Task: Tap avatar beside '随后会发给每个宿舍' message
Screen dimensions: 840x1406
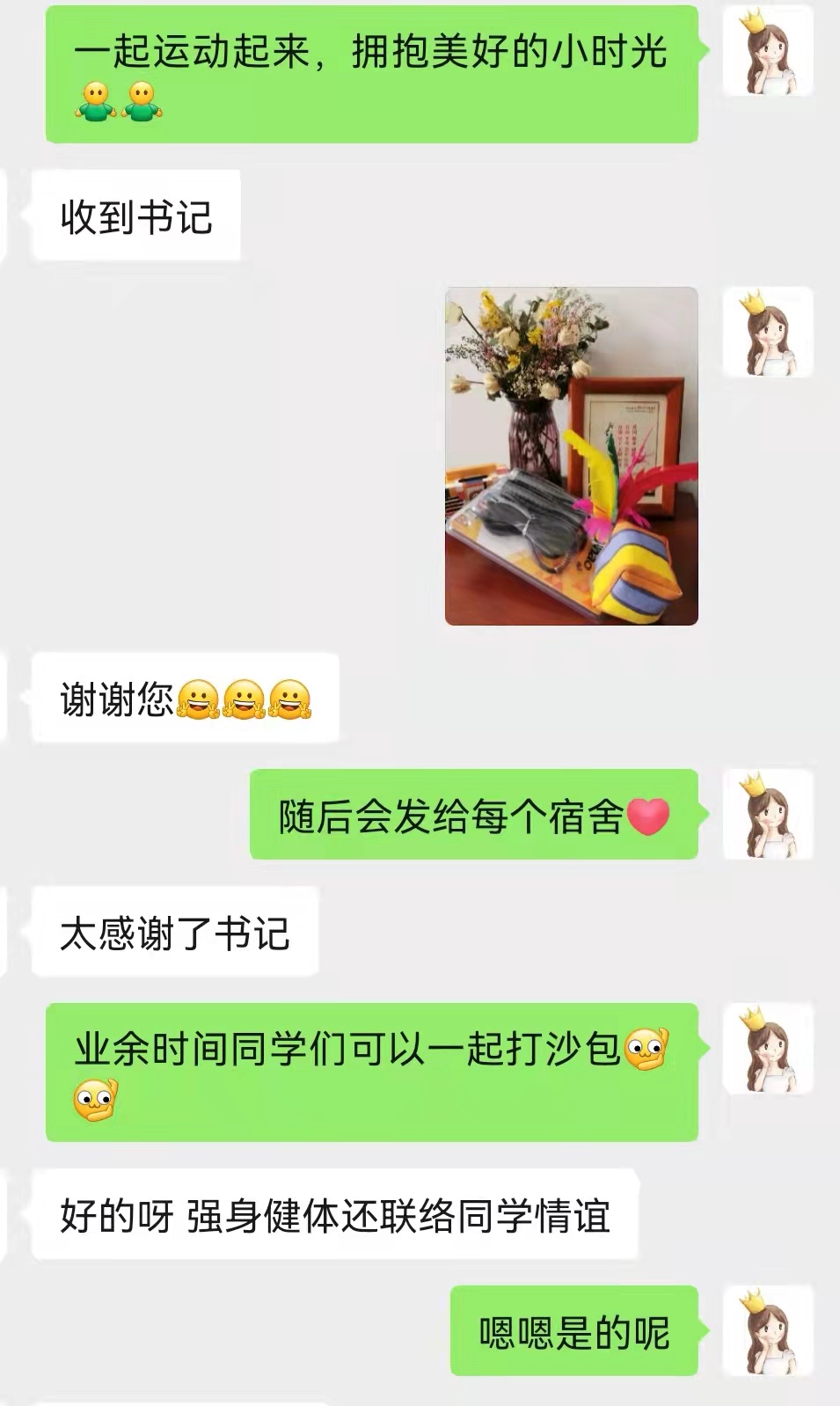Action: point(768,814)
